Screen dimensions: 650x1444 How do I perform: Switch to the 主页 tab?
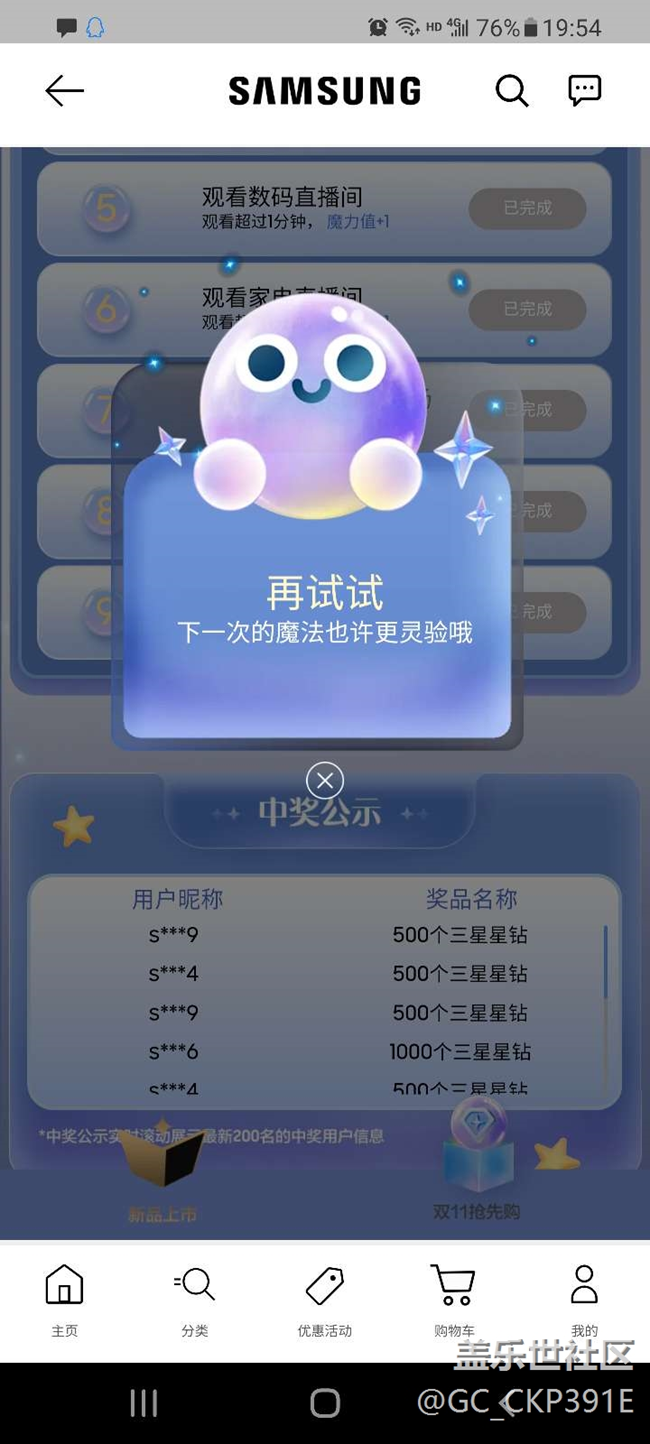pos(65,1298)
